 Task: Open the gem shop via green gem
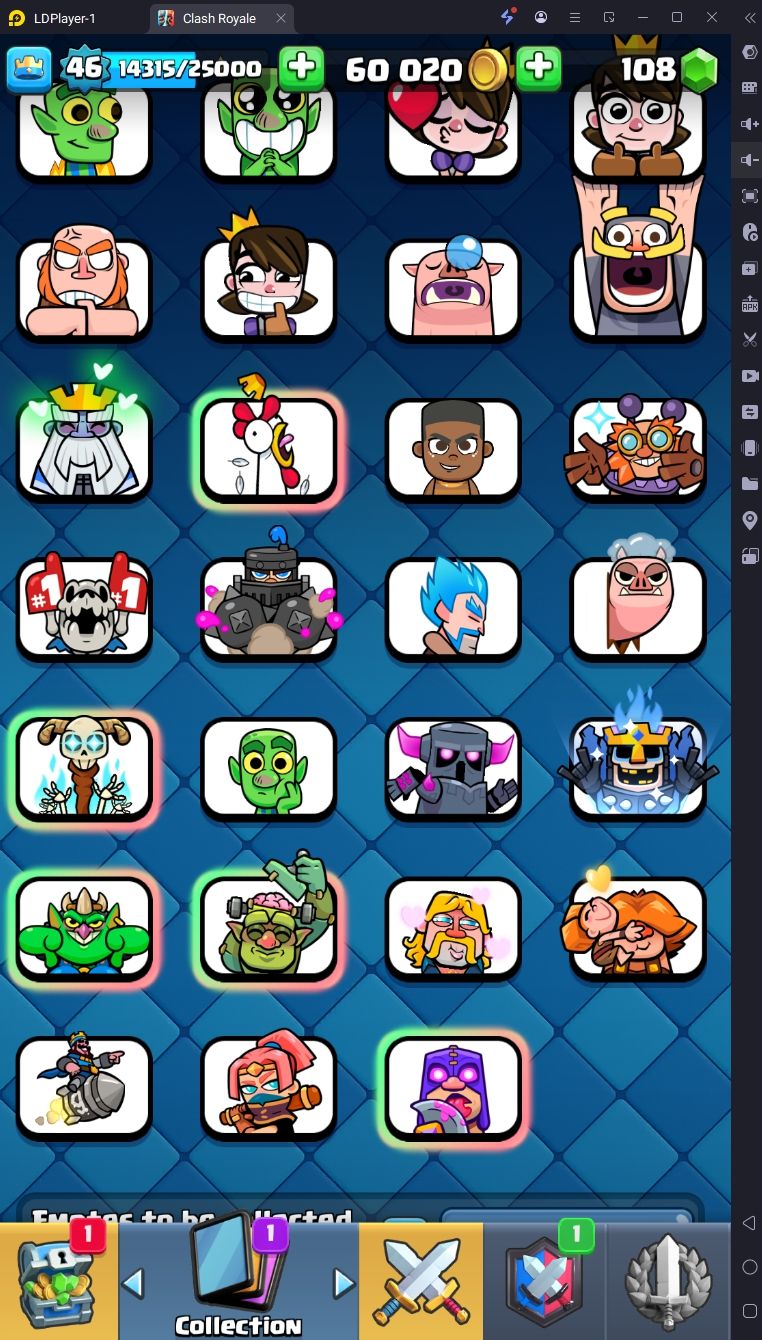pos(699,70)
